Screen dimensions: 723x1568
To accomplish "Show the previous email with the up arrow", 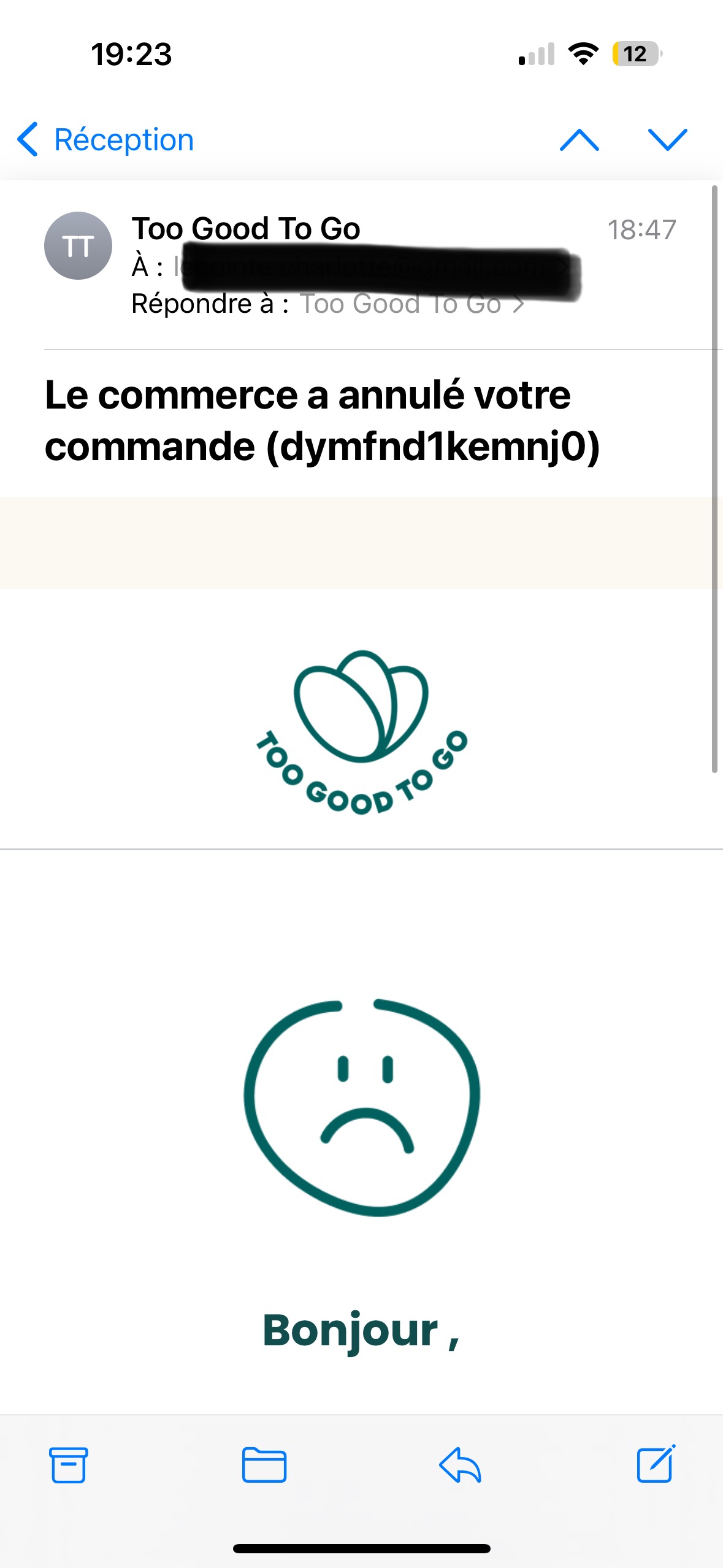I will pos(579,140).
